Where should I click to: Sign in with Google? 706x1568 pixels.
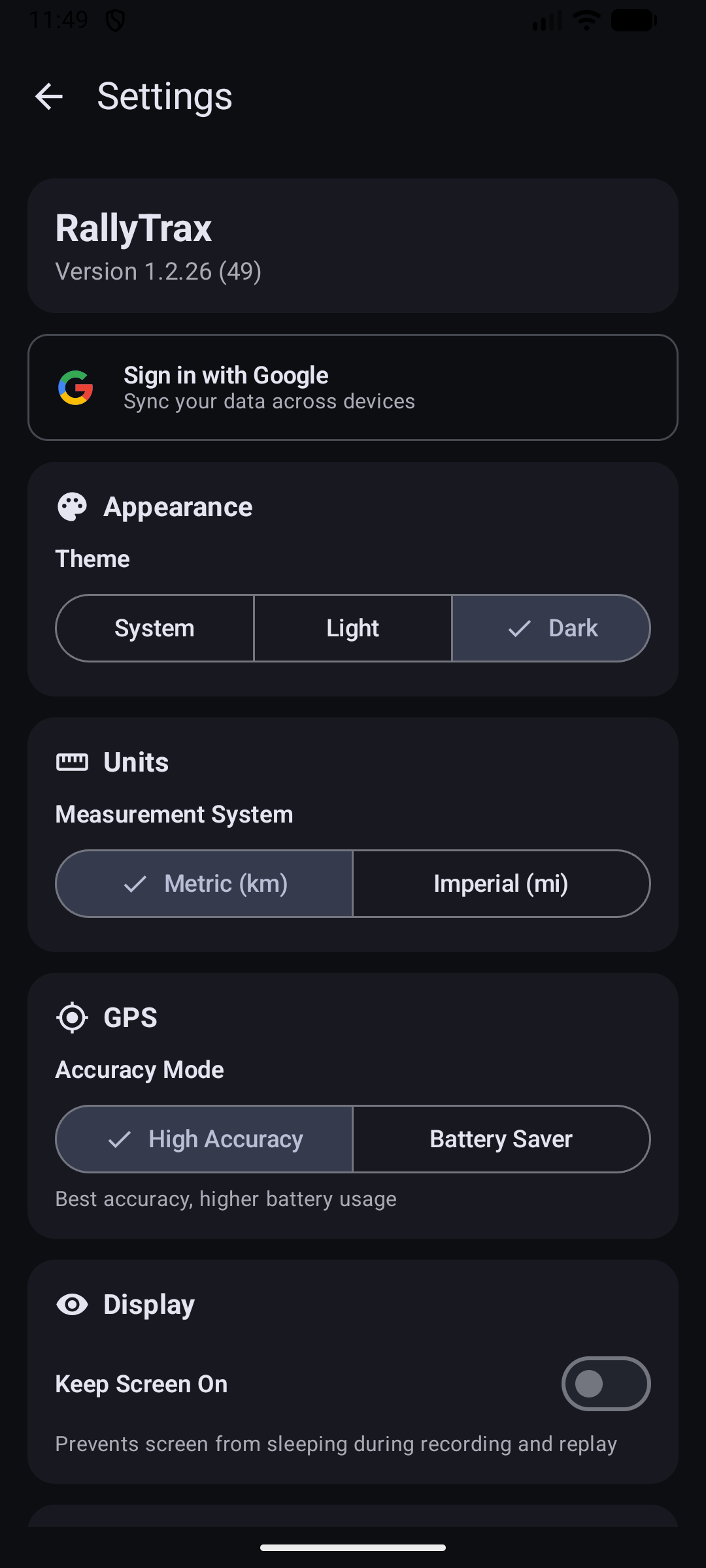[x=353, y=387]
